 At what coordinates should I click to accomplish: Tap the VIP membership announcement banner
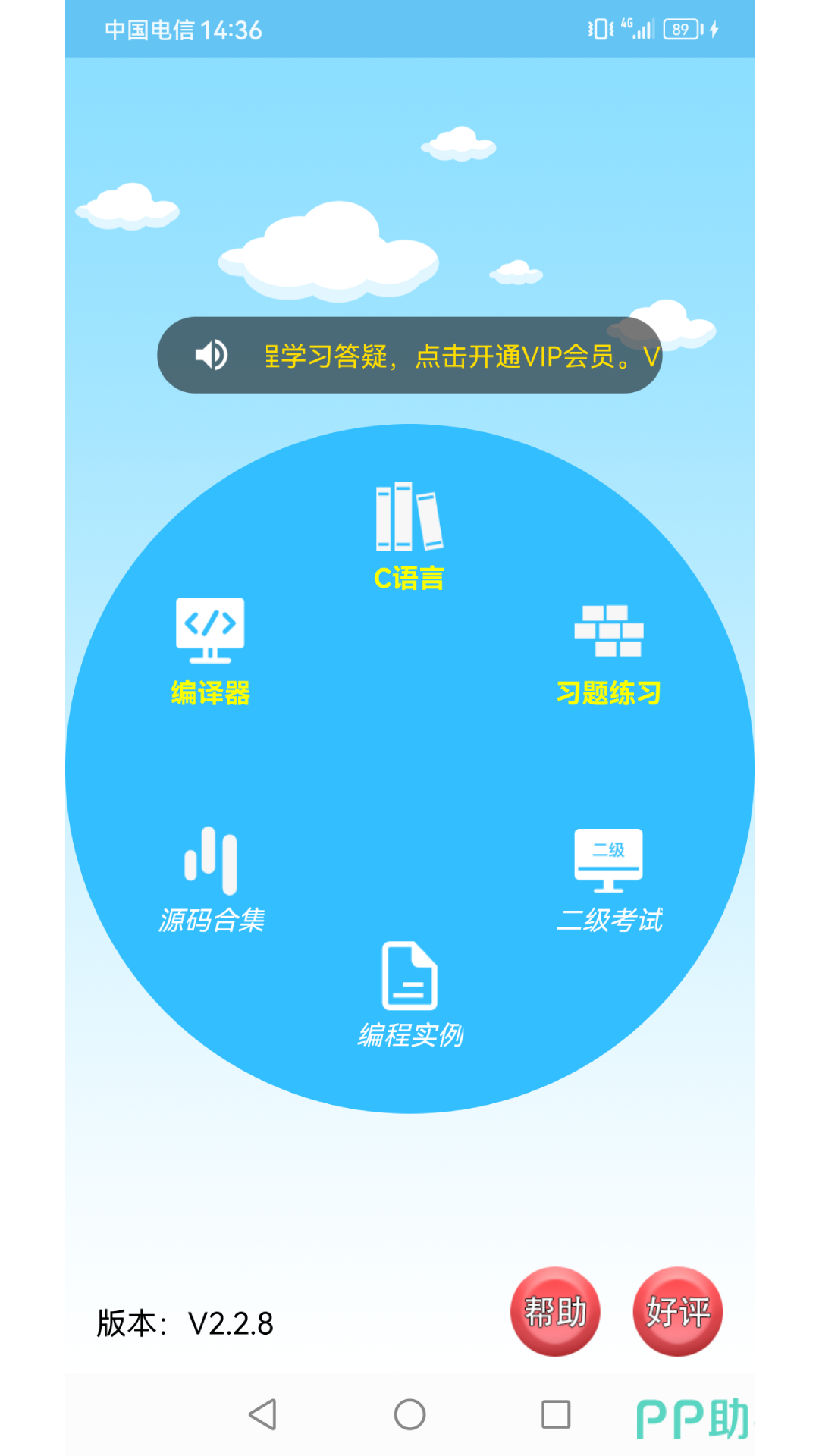point(409,355)
